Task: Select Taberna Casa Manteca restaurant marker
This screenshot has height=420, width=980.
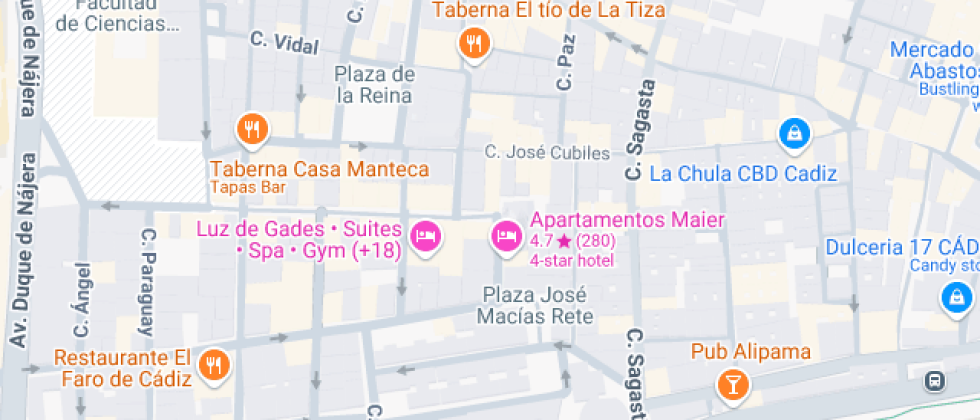Action: point(252,132)
